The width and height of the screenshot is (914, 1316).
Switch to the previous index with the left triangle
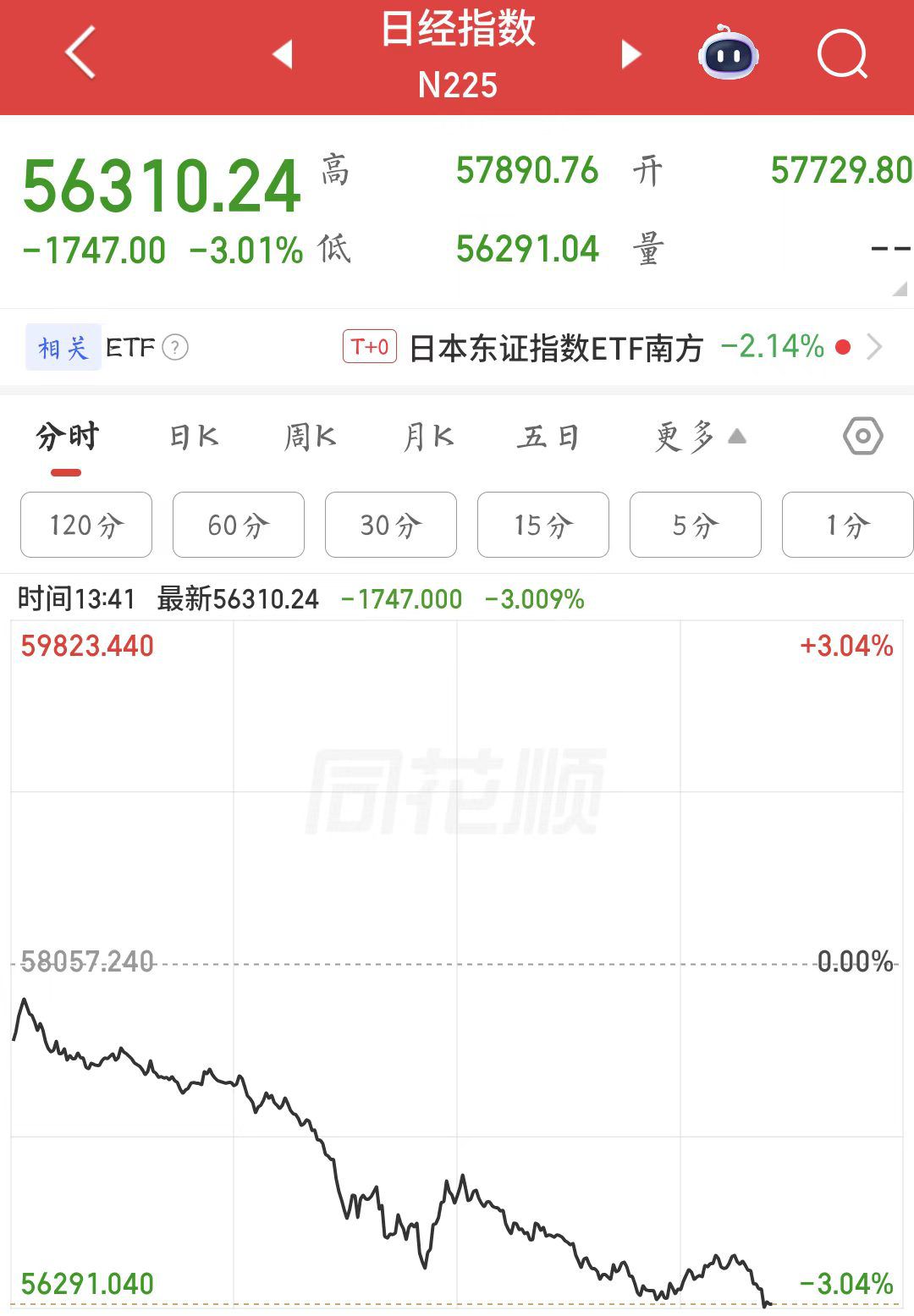coord(283,54)
